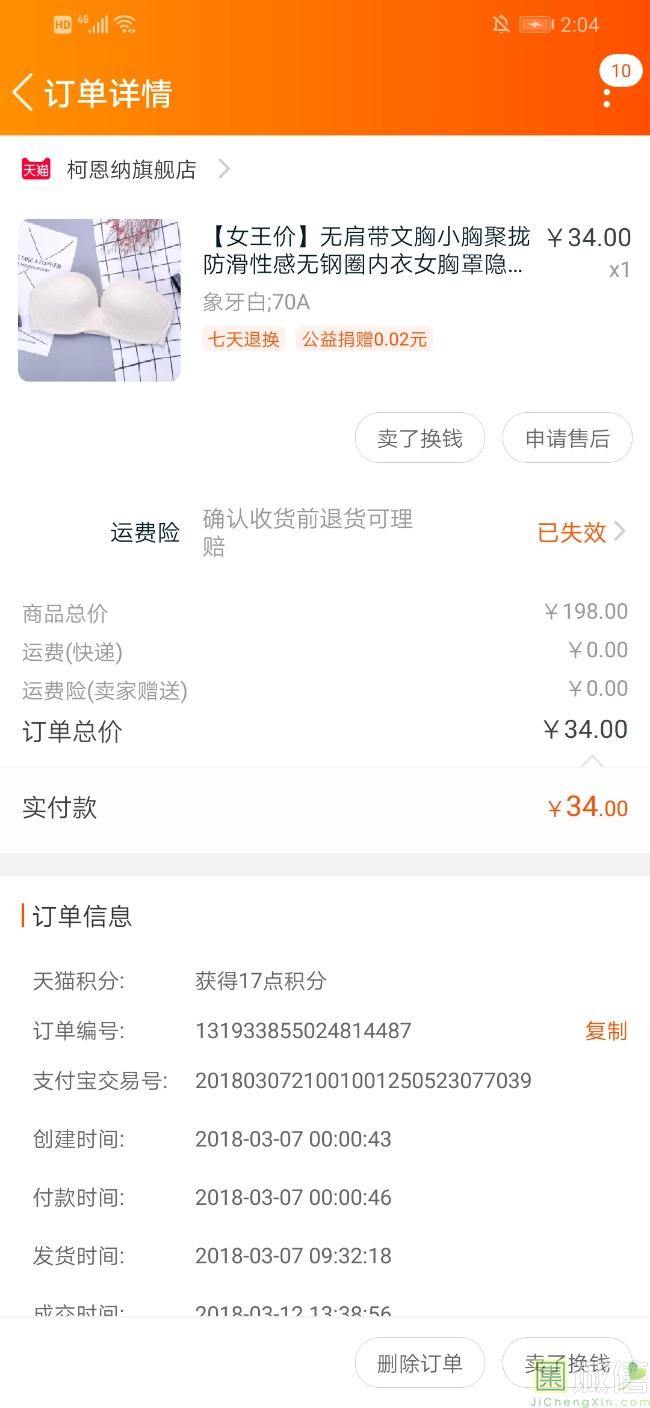Tap the 申请售后 button

click(567, 438)
